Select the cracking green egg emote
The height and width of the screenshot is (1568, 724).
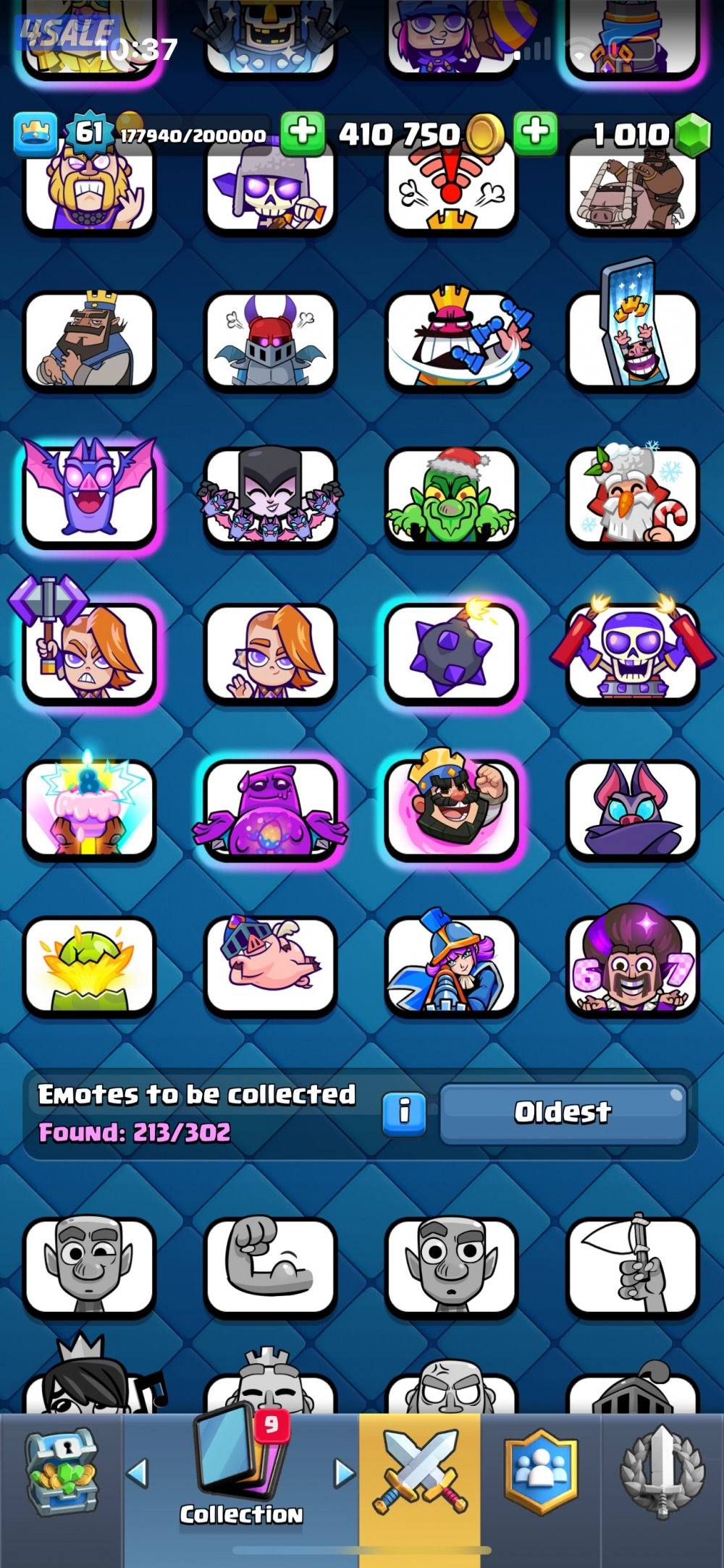(90, 964)
